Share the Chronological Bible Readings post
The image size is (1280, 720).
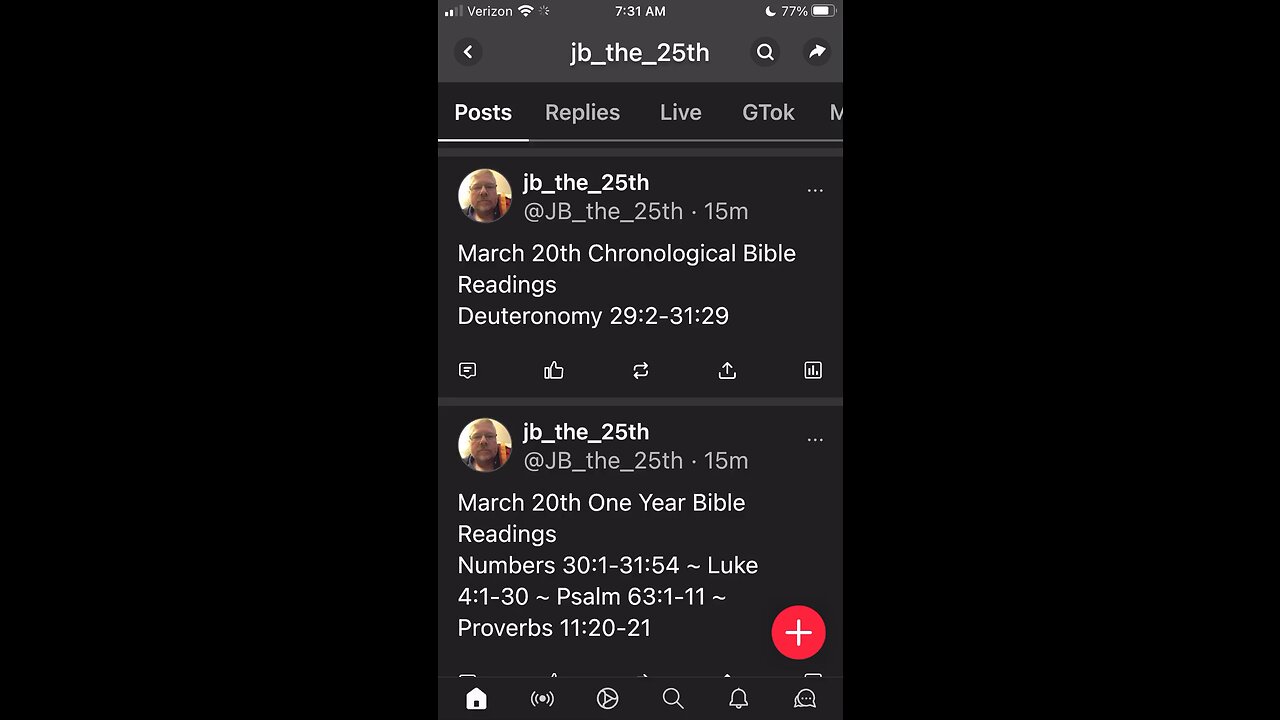727,371
